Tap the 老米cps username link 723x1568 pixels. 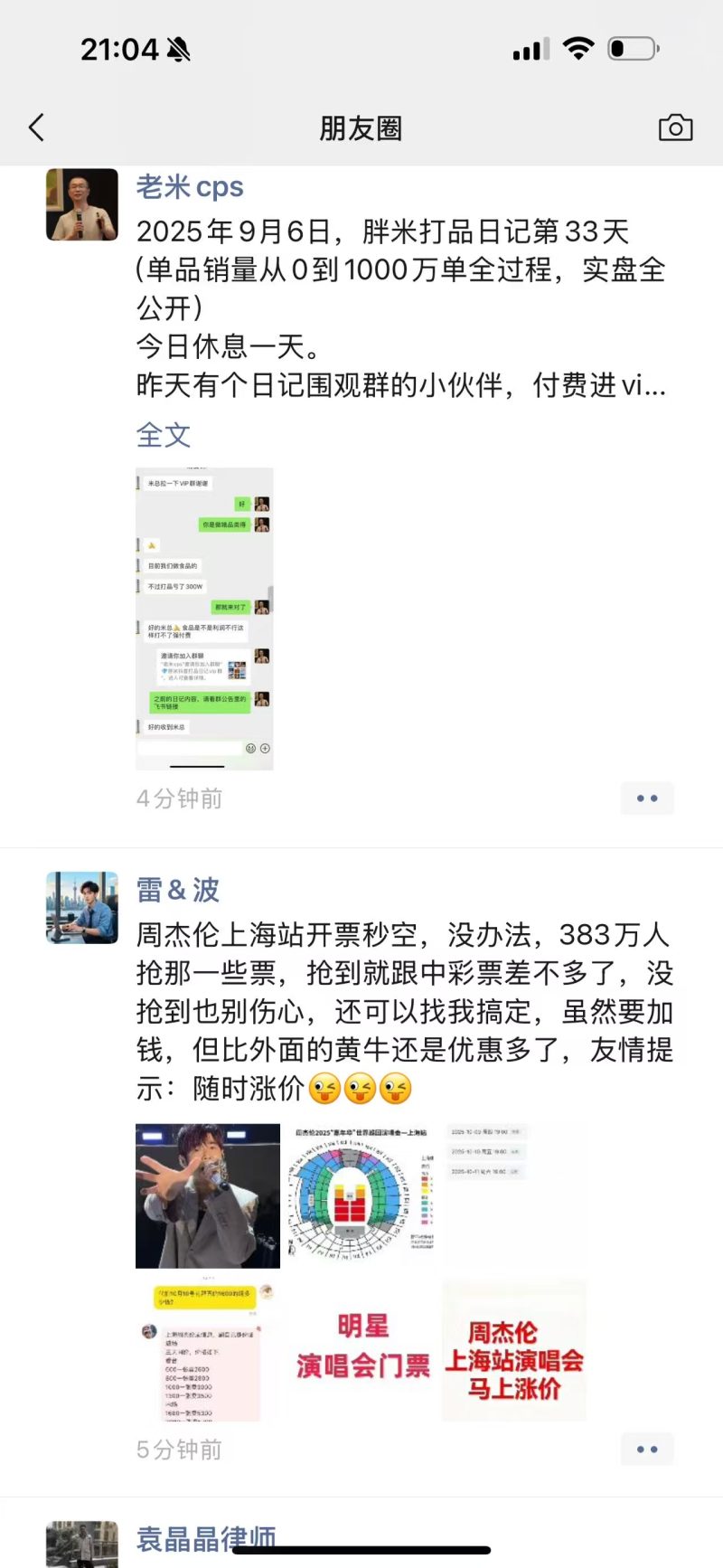[190, 187]
